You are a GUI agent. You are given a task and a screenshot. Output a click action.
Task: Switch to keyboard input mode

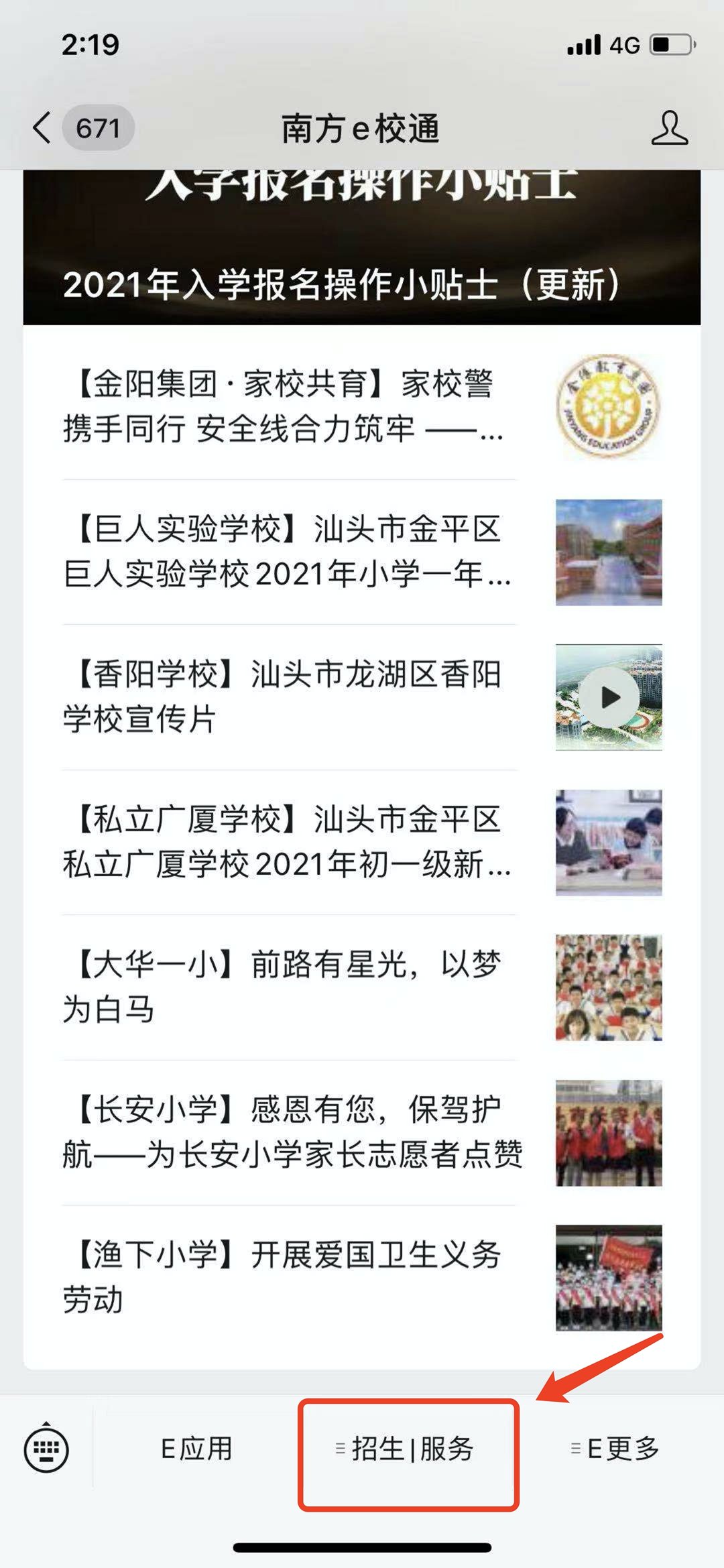(46, 1449)
